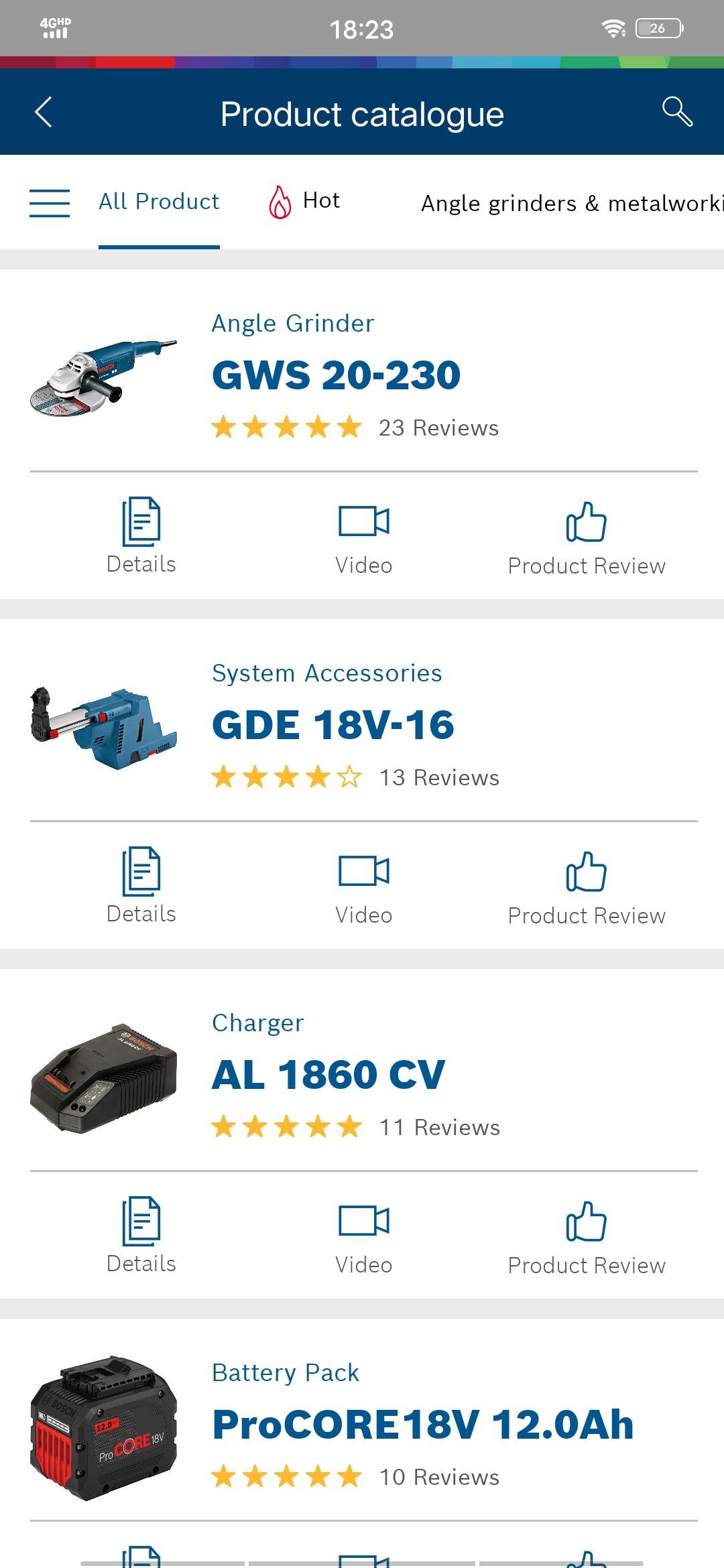The height and width of the screenshot is (1568, 724).
Task: Open the AL 1860 CV charger
Action: [x=328, y=1074]
